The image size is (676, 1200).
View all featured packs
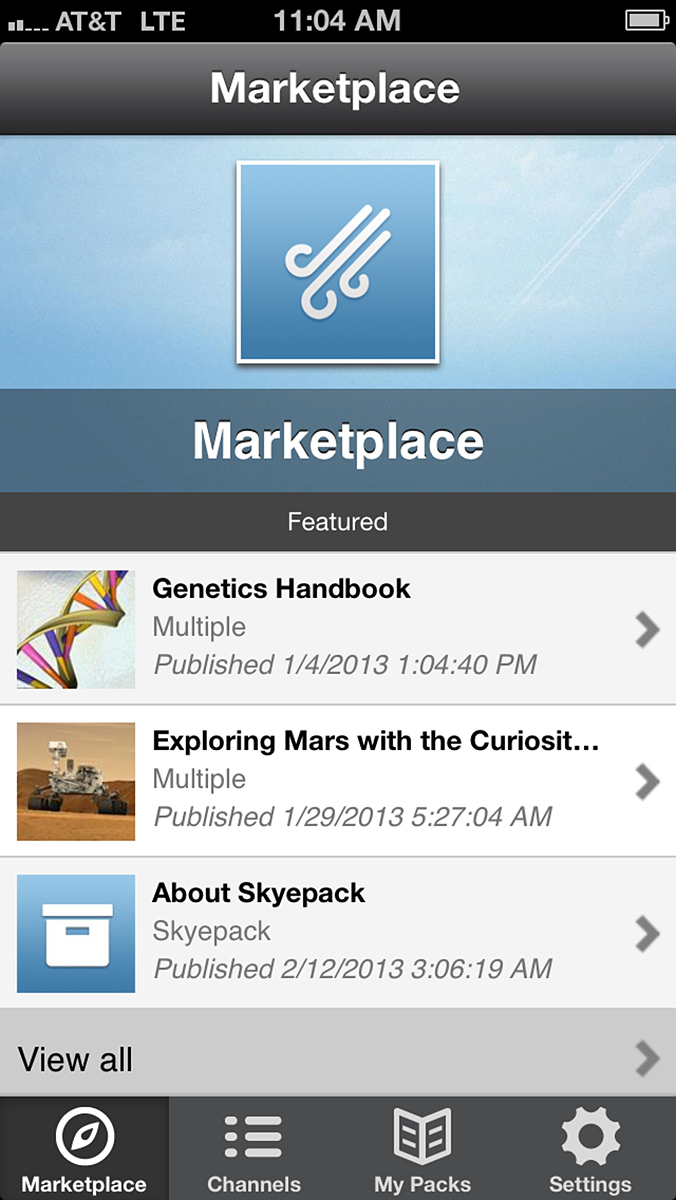coord(338,1058)
